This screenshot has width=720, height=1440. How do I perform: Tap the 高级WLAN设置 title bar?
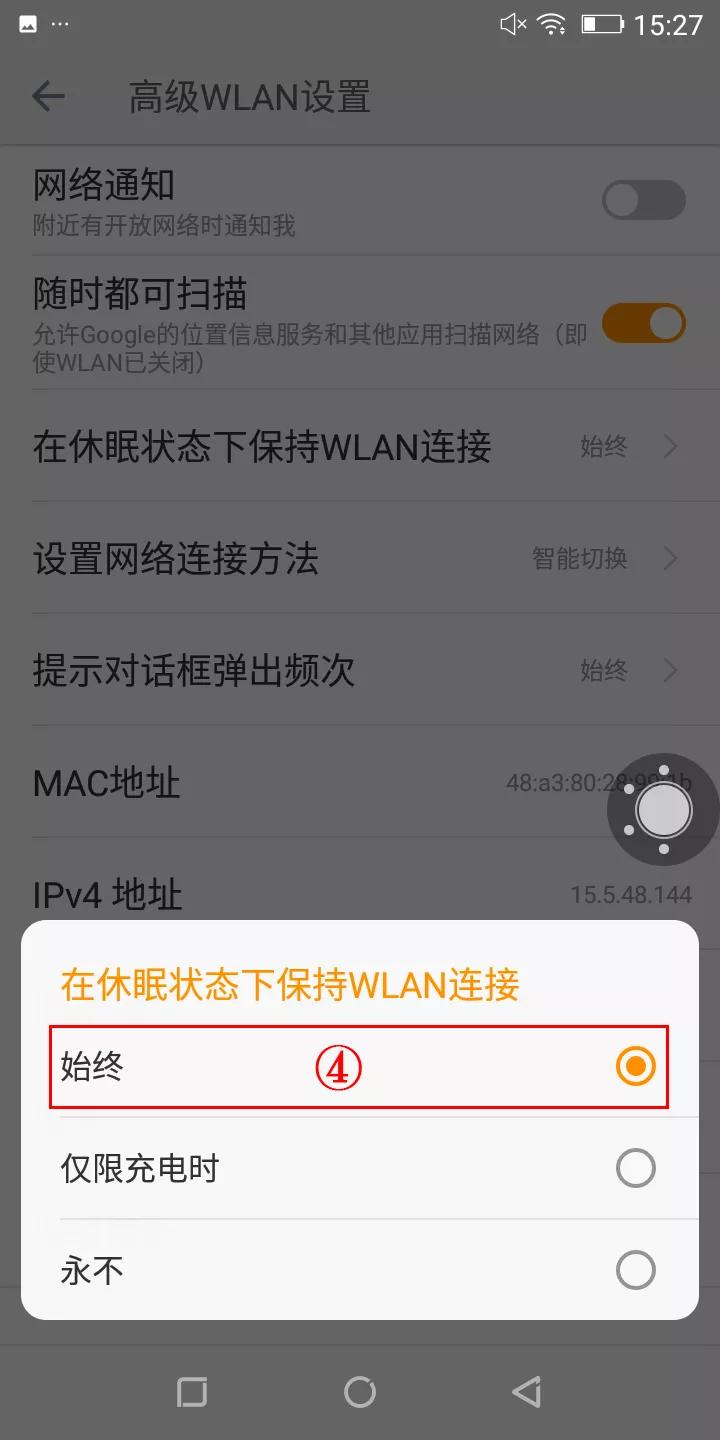coord(249,96)
